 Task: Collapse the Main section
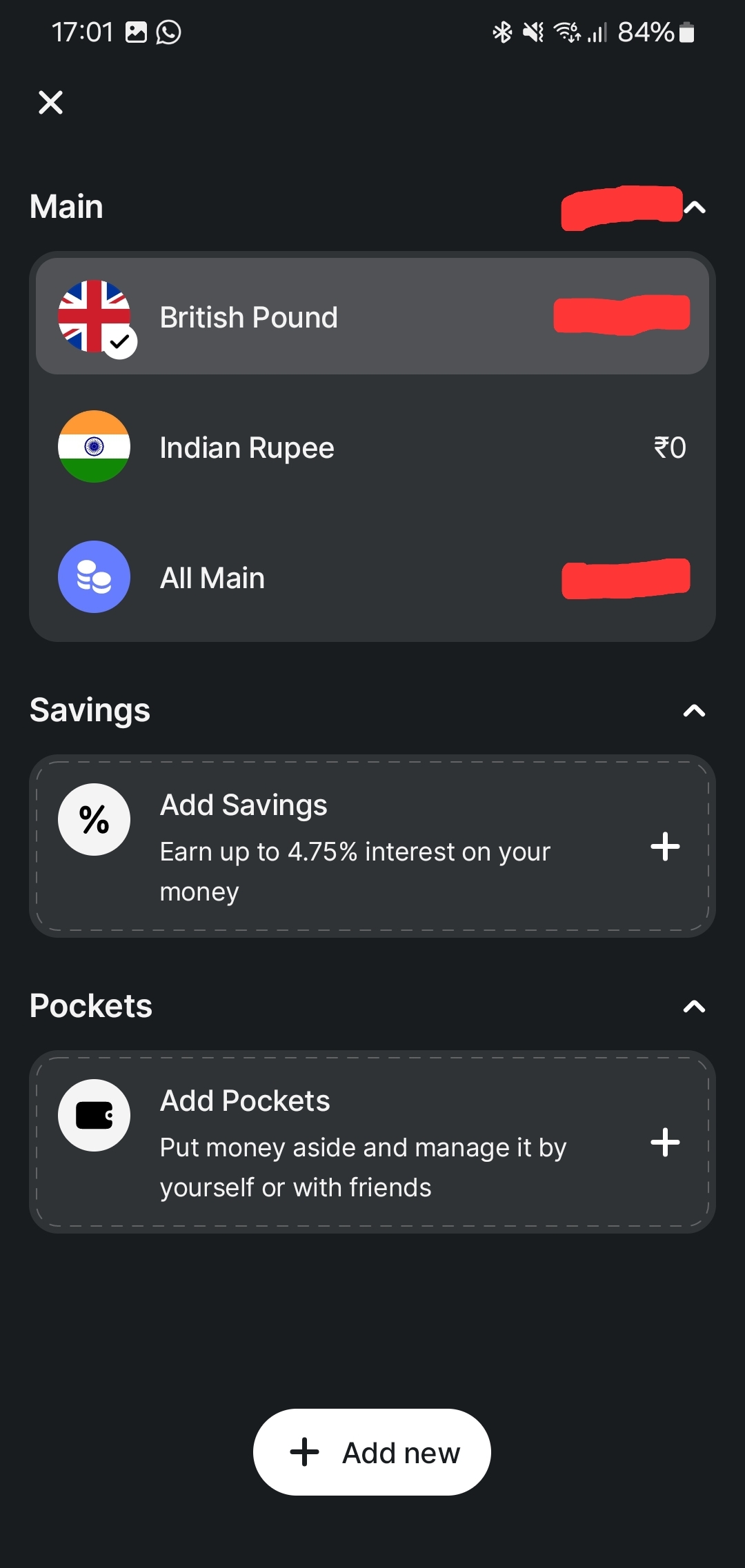(x=695, y=208)
